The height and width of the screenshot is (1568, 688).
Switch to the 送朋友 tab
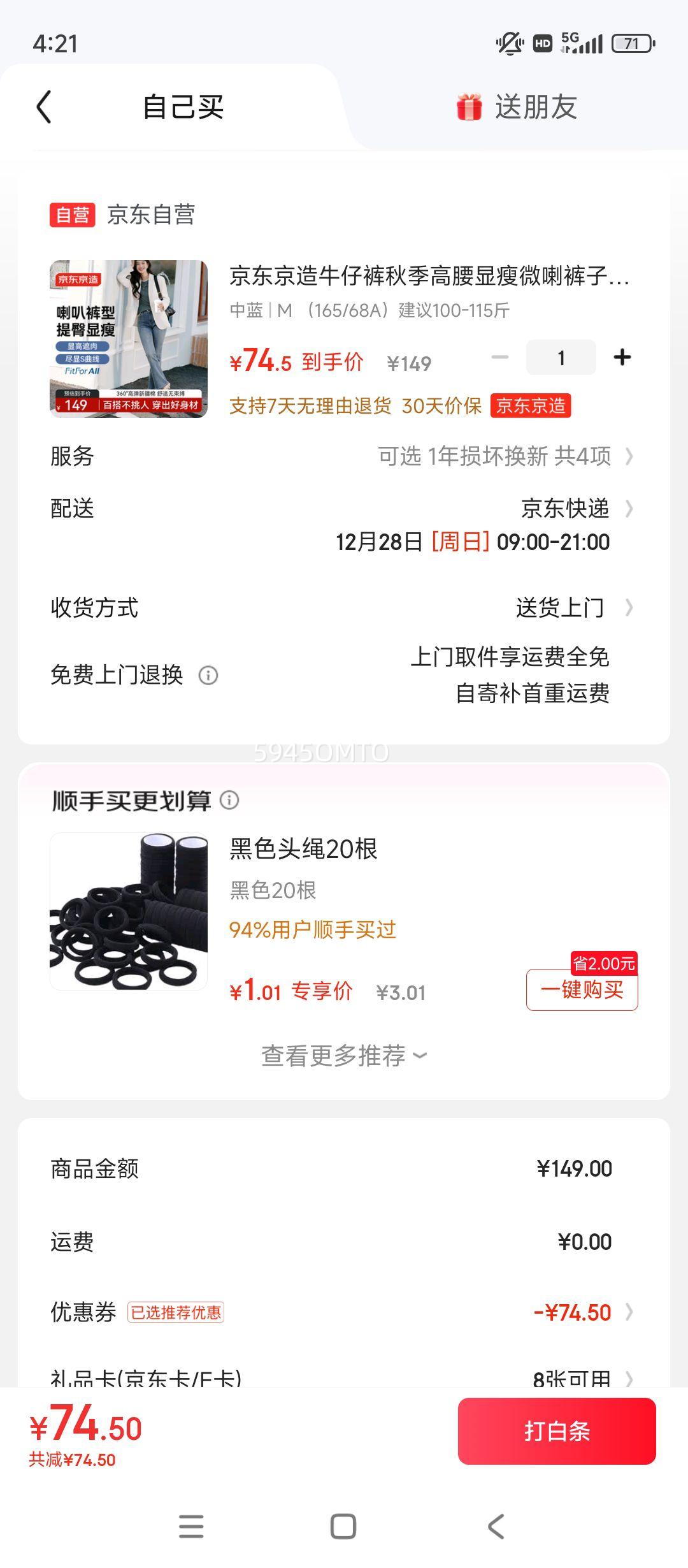click(517, 106)
